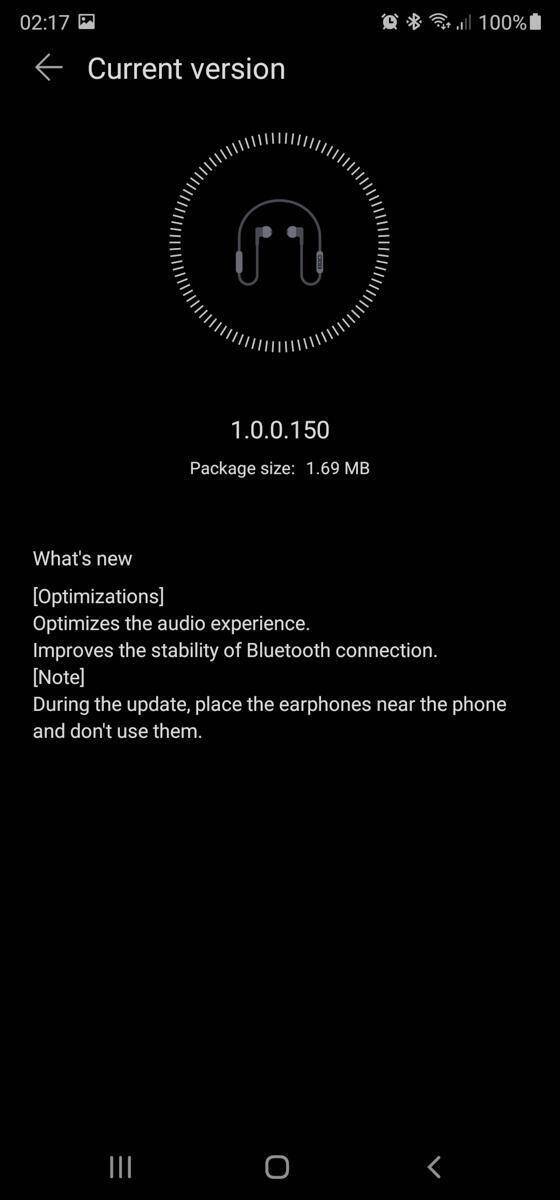Image resolution: width=560 pixels, height=1200 pixels.
Task: Tap the system home button
Action: tap(277, 1166)
